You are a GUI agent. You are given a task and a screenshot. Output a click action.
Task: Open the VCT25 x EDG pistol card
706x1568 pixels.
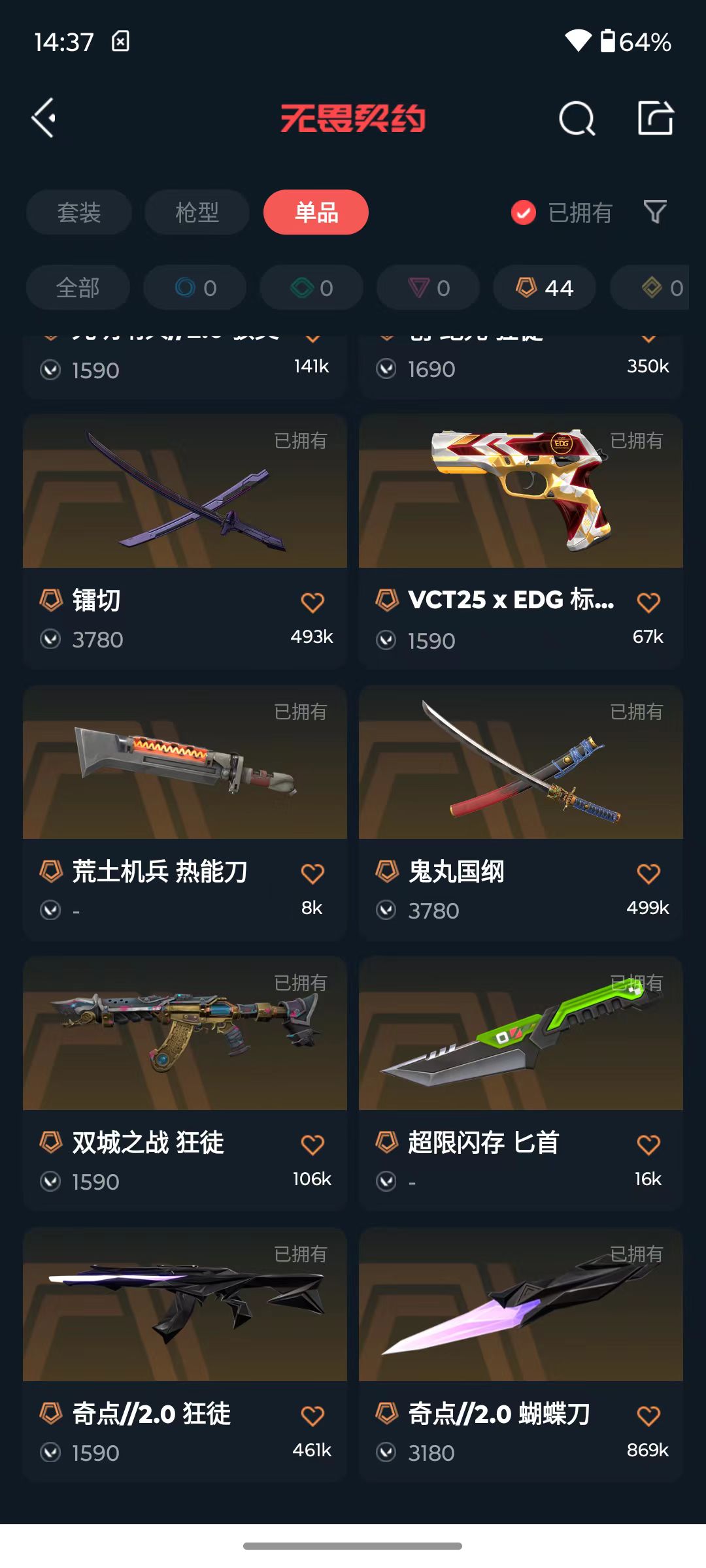point(521,541)
